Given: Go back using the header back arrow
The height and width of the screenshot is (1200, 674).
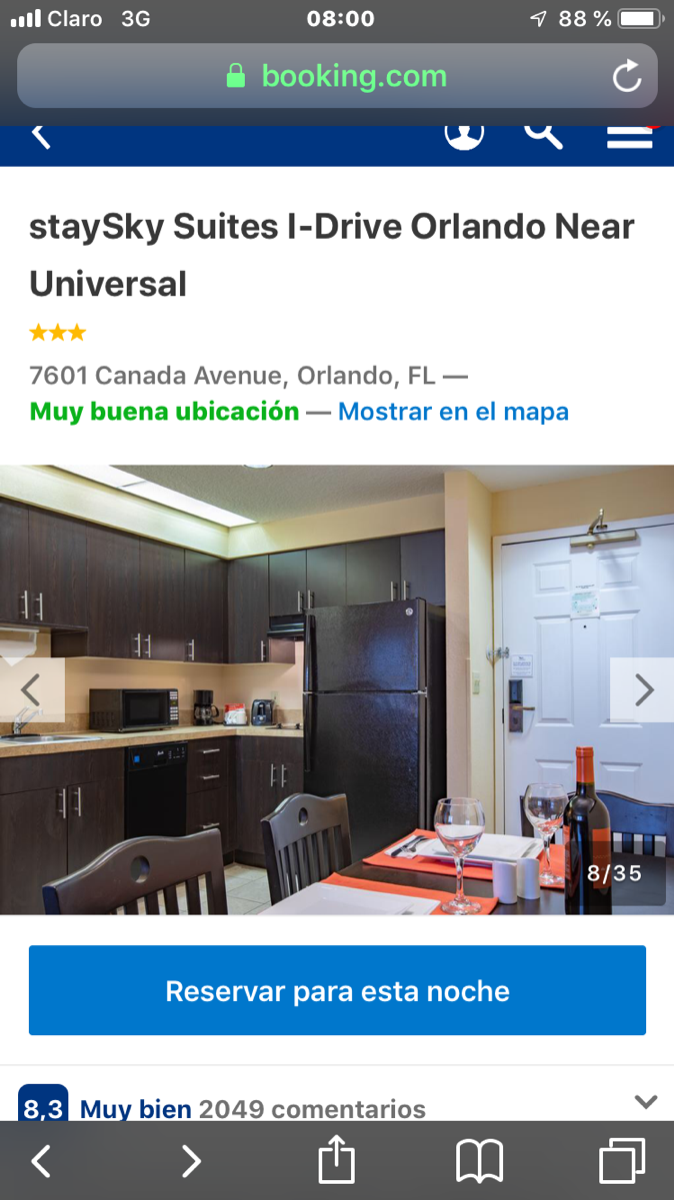Looking at the screenshot, I should 40,136.
